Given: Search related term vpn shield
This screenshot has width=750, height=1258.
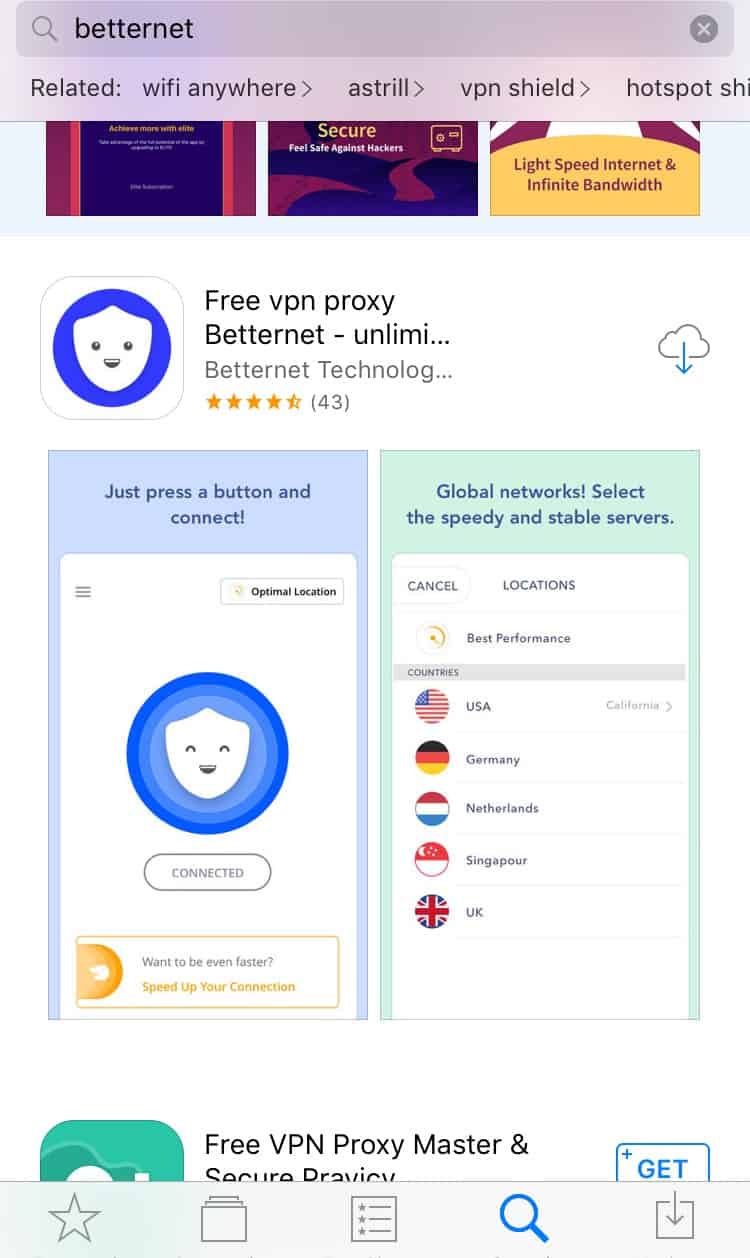Looking at the screenshot, I should [525, 88].
